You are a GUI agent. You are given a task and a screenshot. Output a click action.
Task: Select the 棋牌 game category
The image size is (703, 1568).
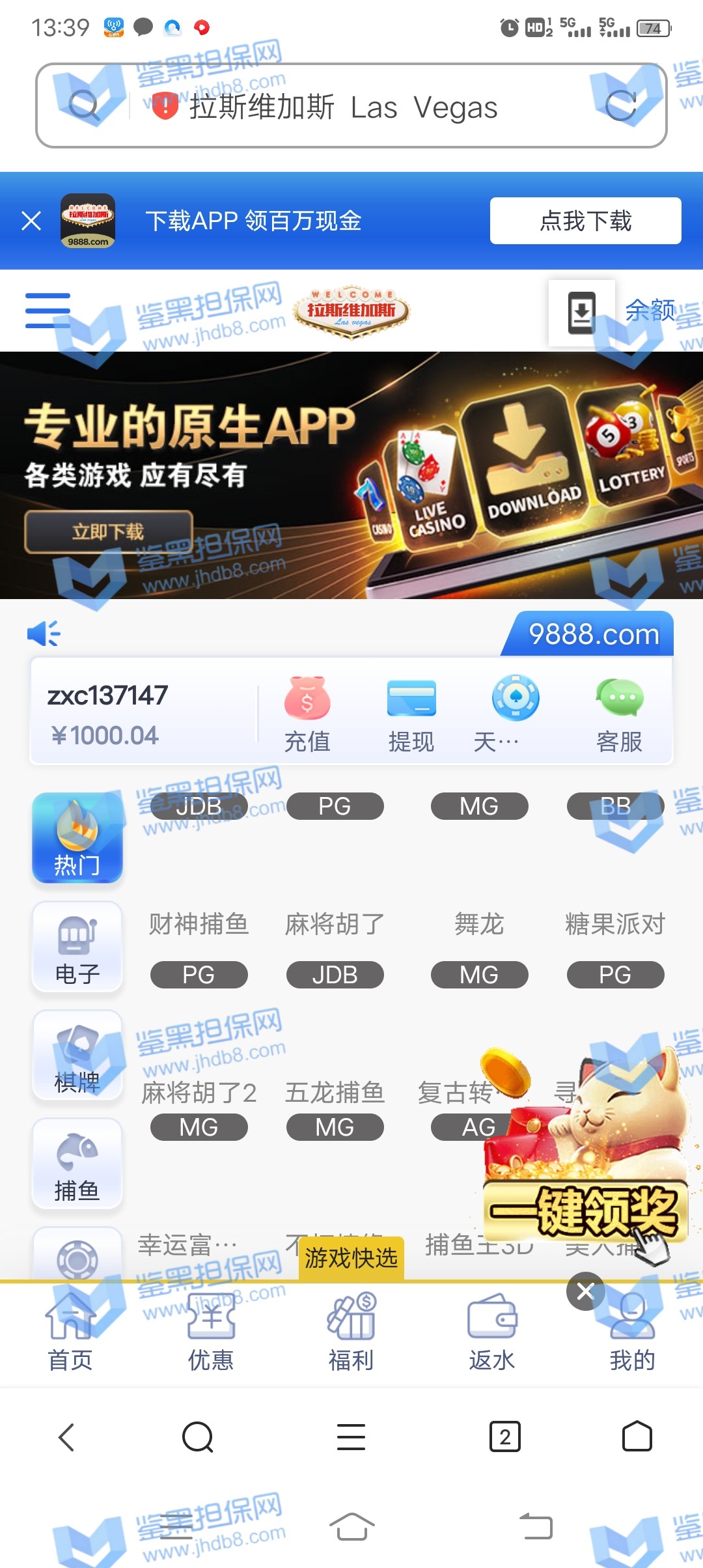pyautogui.click(x=77, y=1055)
